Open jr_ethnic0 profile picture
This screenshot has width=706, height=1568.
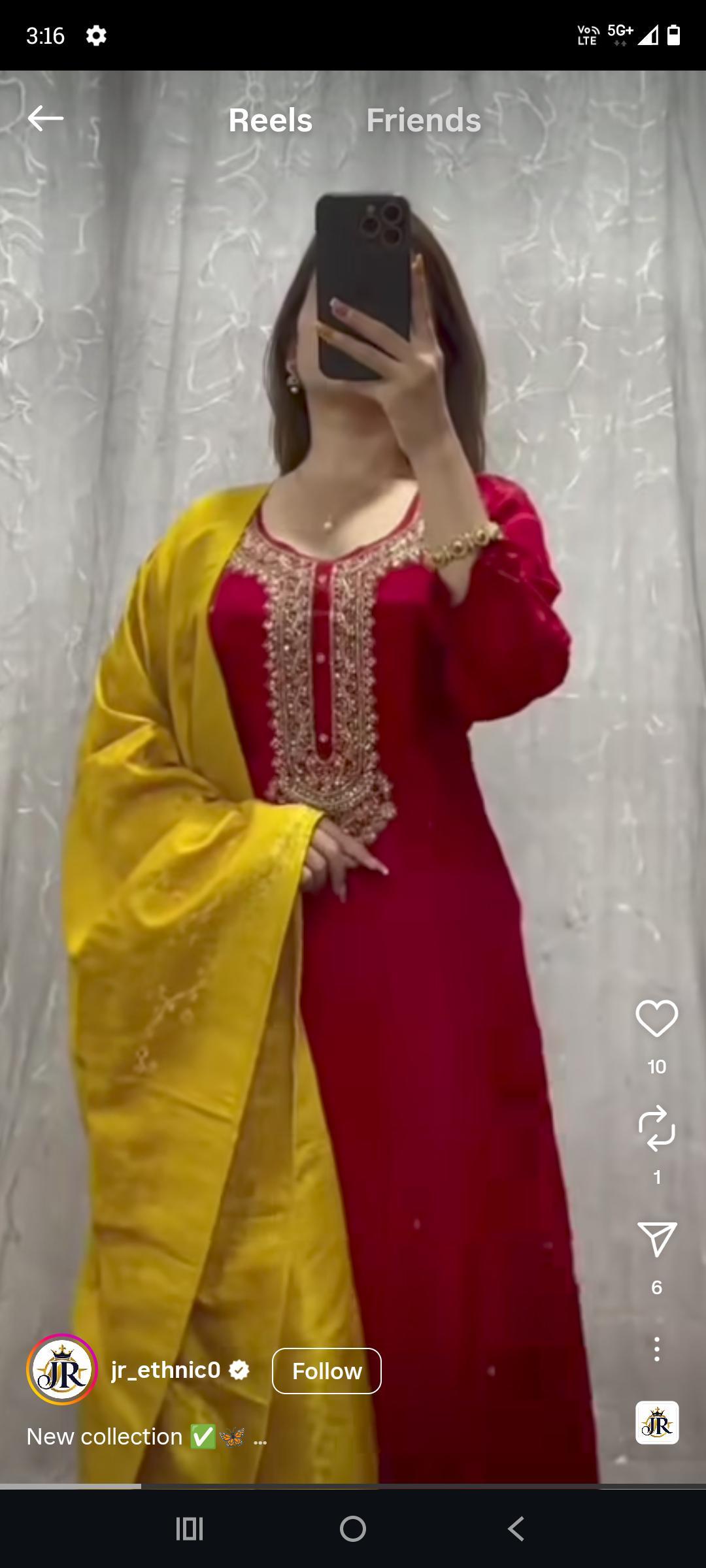click(62, 1369)
